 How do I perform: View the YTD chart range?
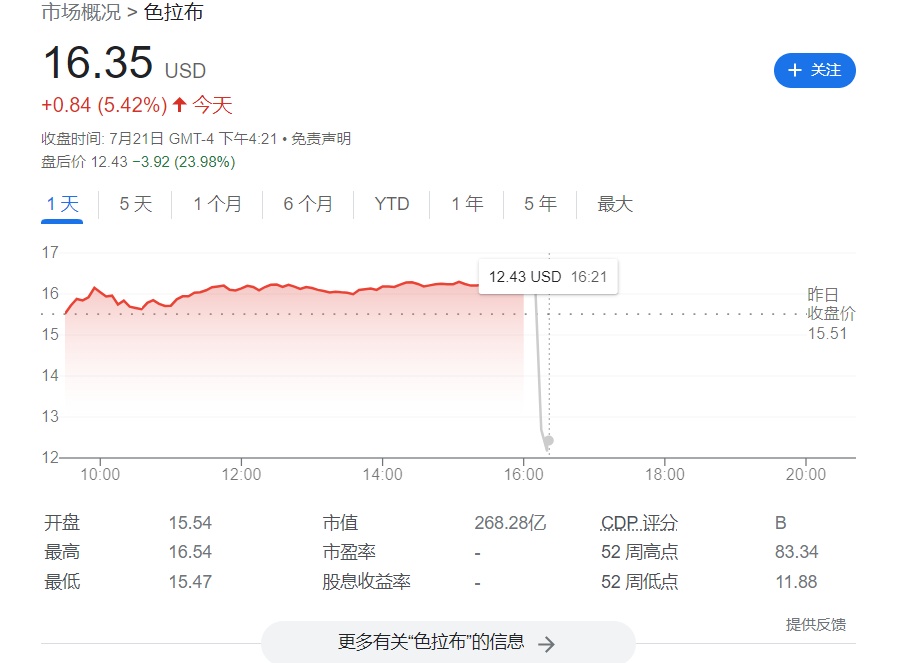point(392,204)
